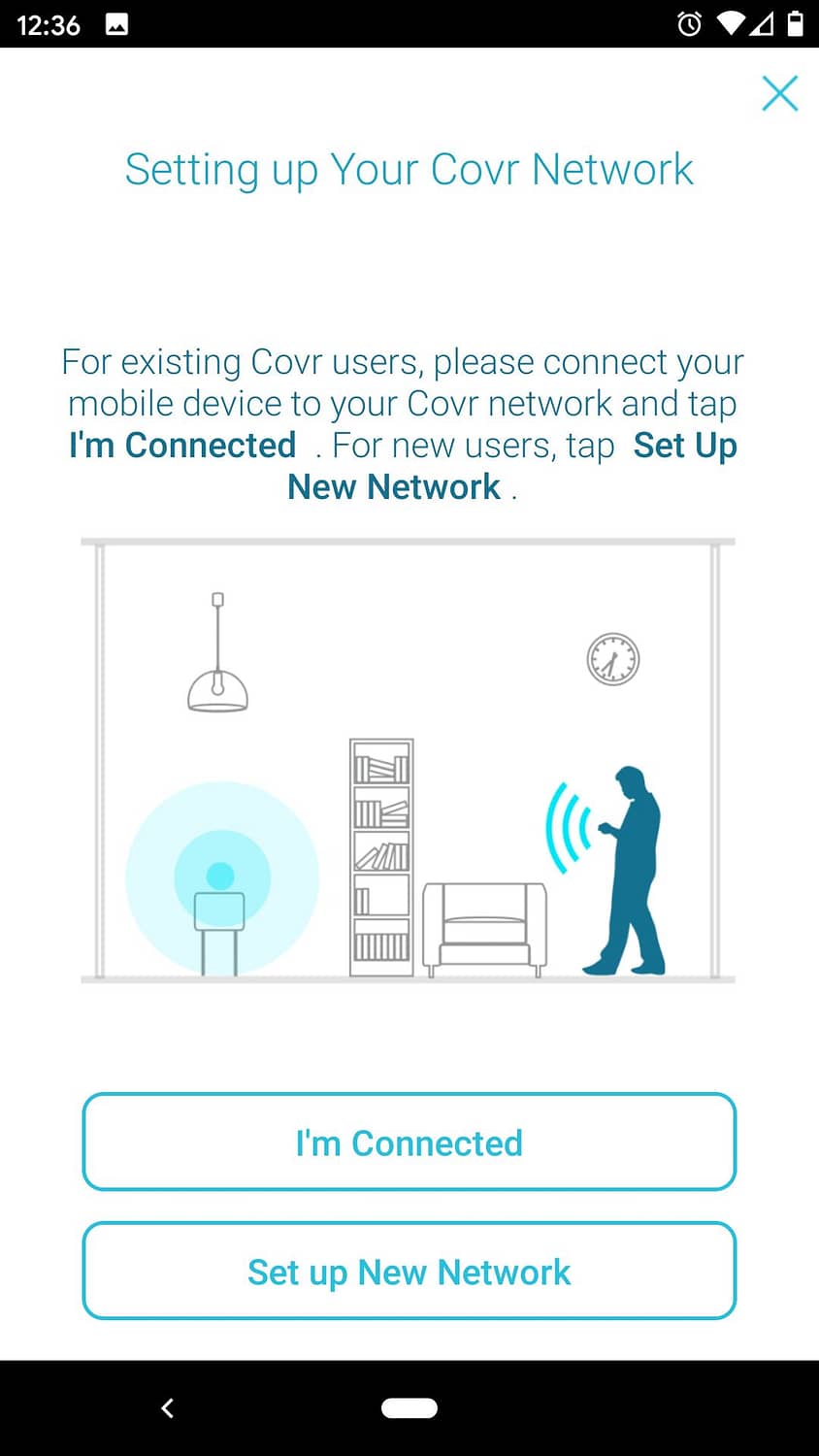The width and height of the screenshot is (819, 1456).
Task: Tap the I'm Connected button
Action: [409, 1142]
